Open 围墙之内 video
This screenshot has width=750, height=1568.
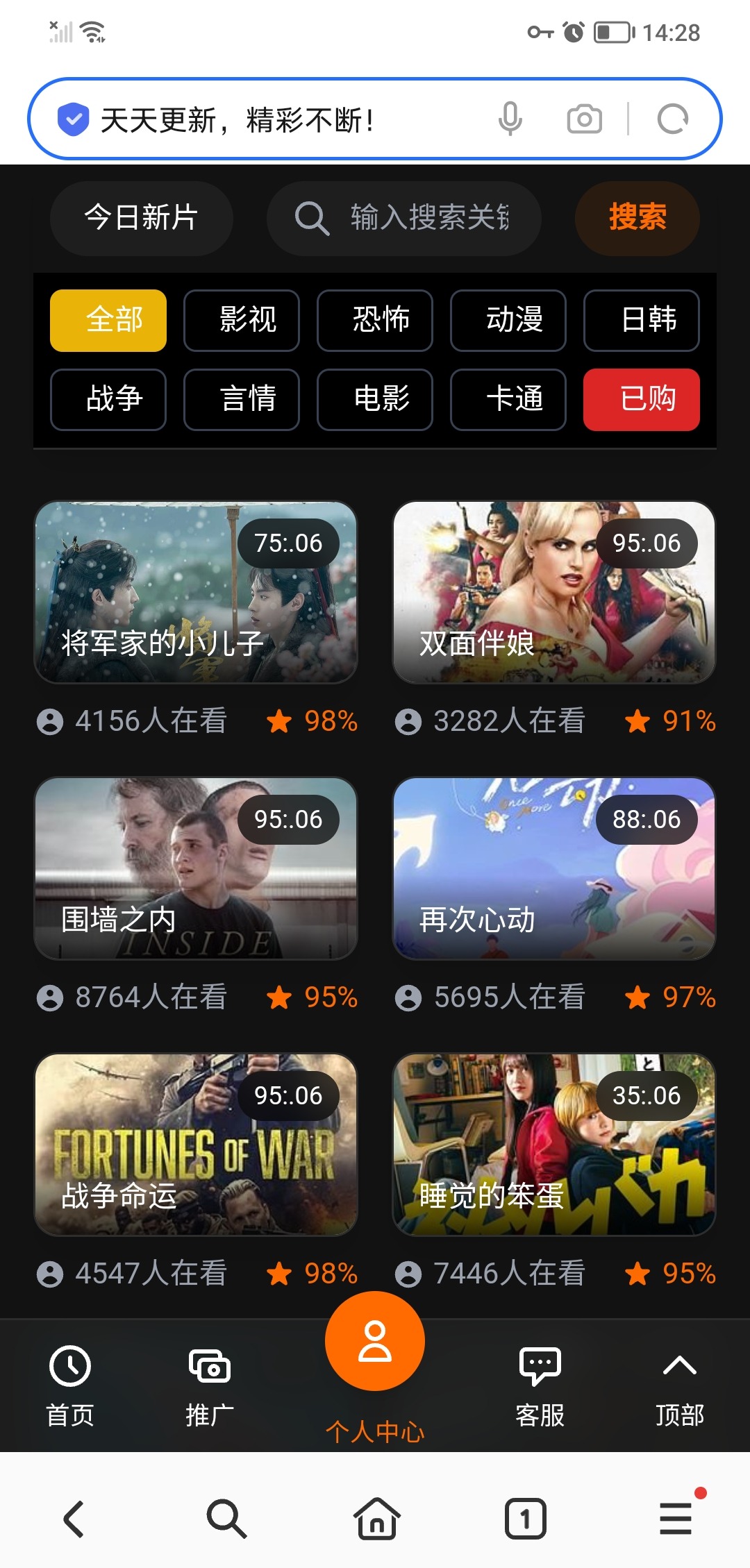click(196, 868)
